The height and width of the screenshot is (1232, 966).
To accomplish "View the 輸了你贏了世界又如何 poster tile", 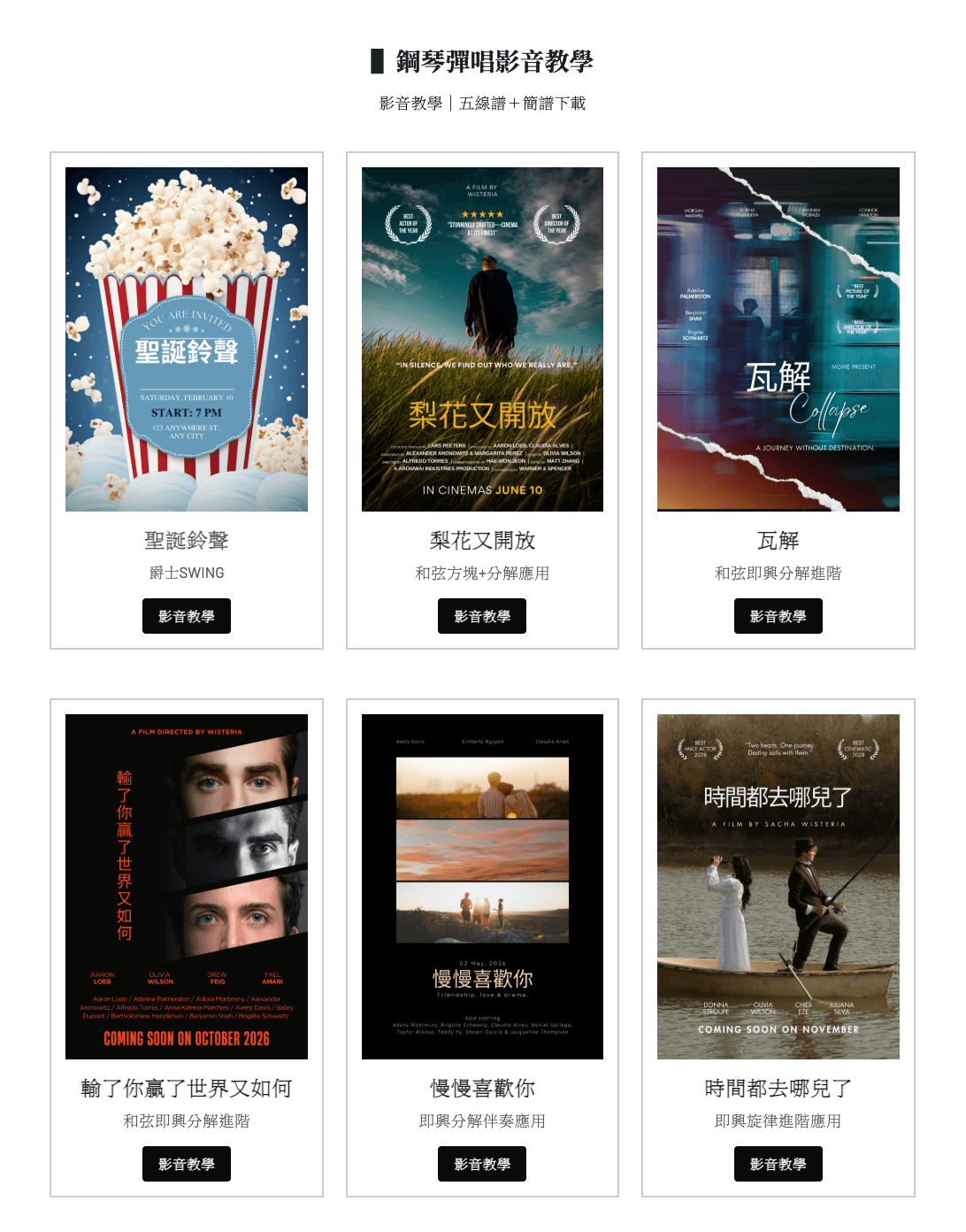I will coord(186,886).
